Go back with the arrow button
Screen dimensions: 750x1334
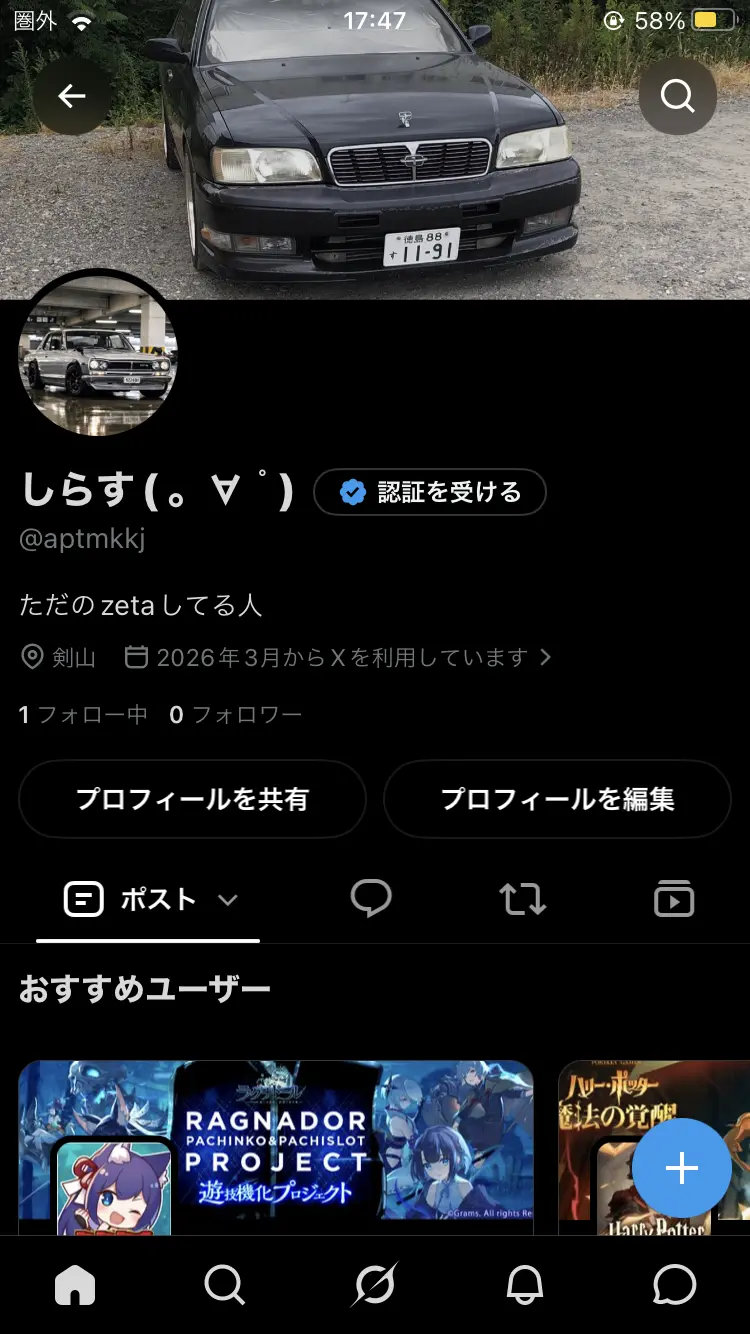(72, 96)
